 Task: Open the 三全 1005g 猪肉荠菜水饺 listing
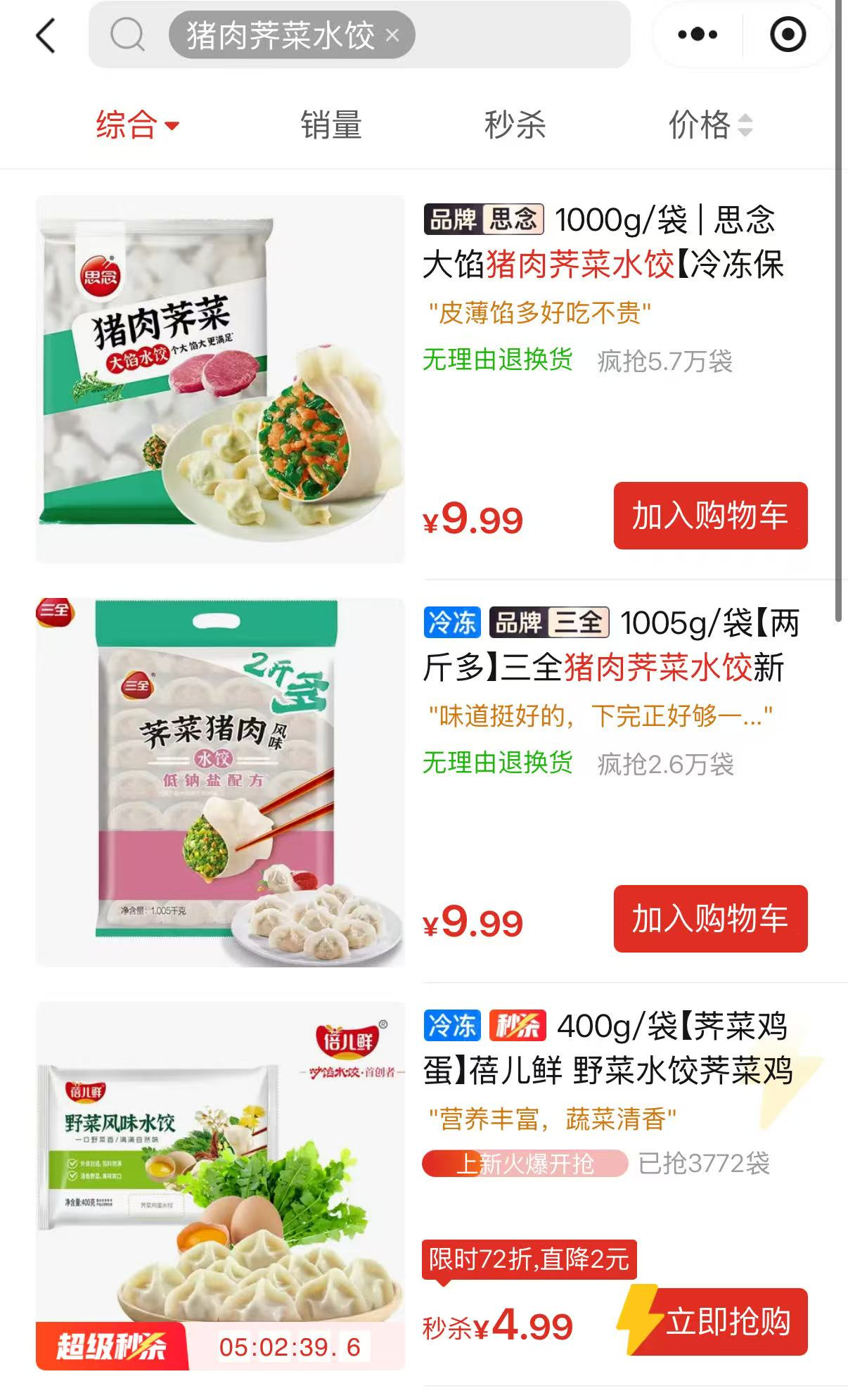pos(610,646)
